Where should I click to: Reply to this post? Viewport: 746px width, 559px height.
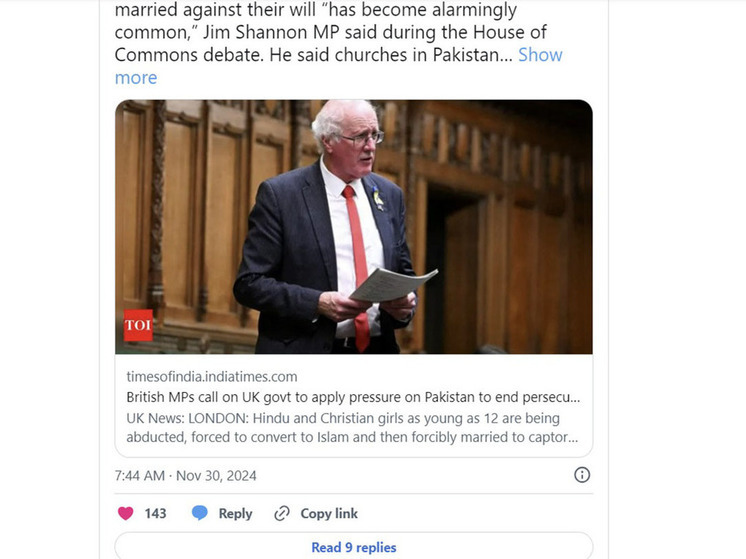coord(222,513)
